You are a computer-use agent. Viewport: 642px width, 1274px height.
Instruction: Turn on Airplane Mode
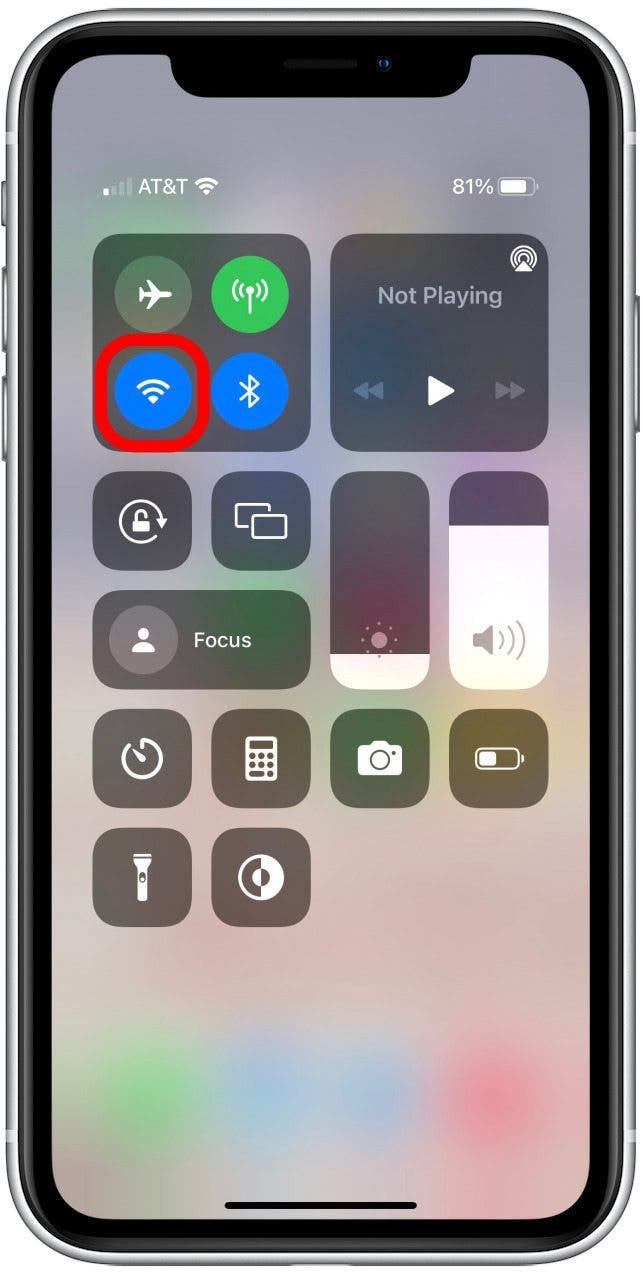click(x=153, y=295)
